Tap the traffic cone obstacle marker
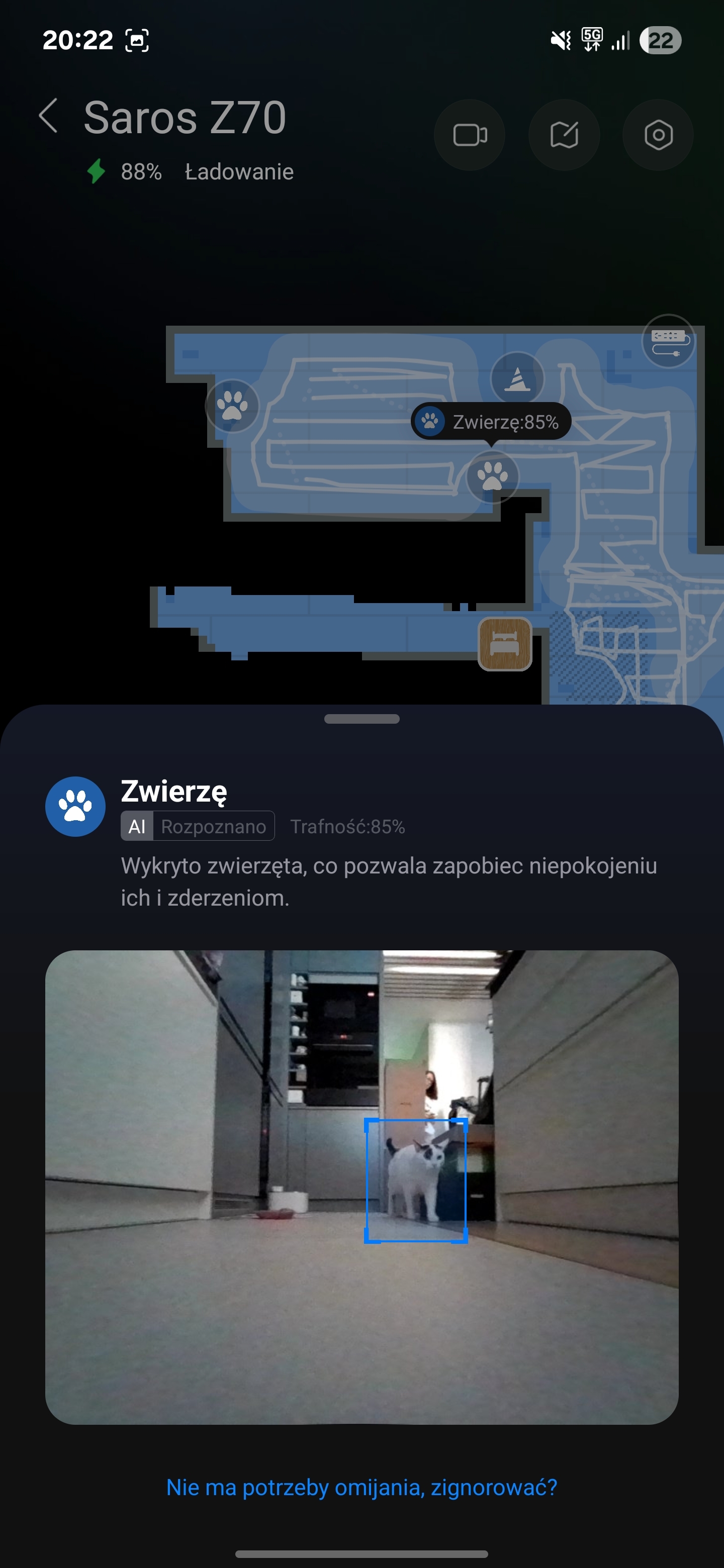 (x=517, y=378)
